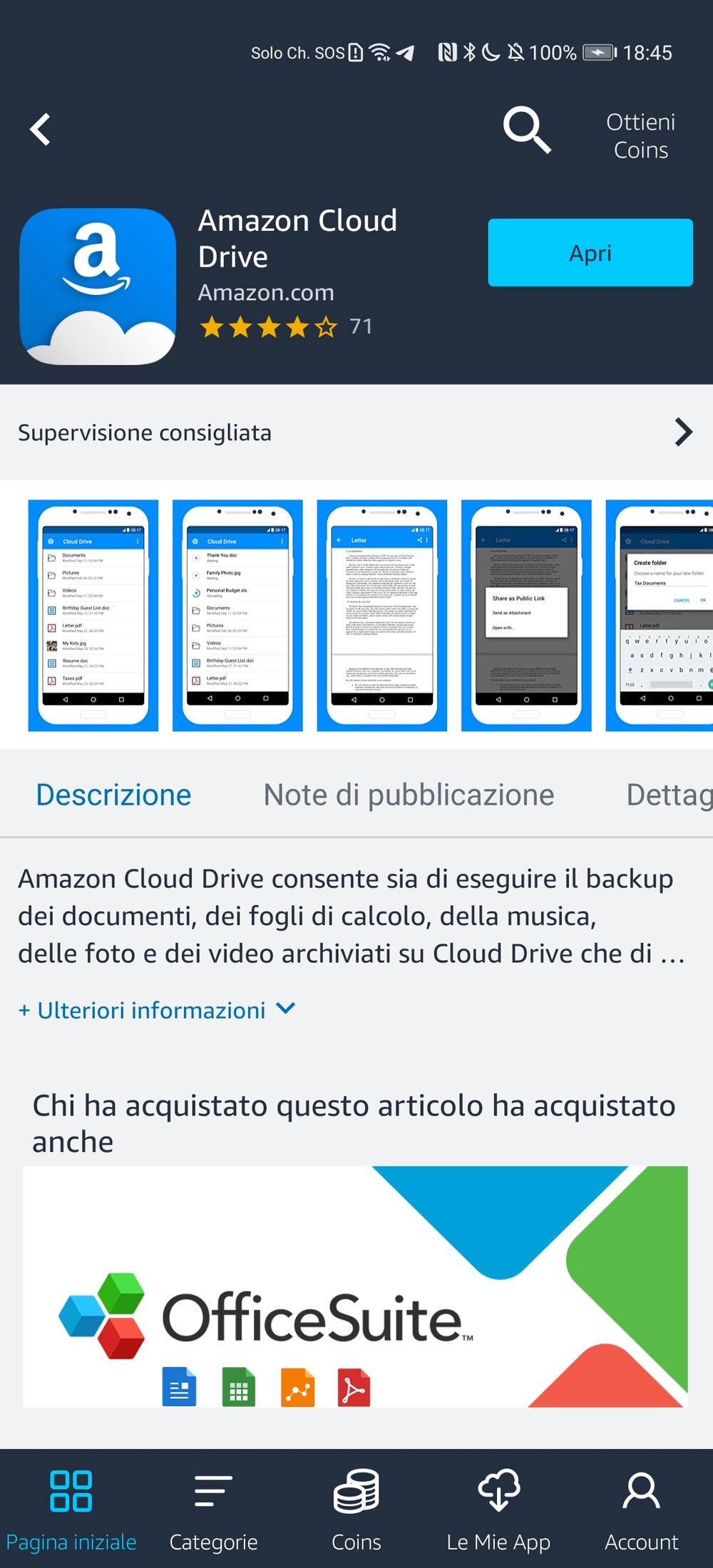
Task: Open the search magnifier icon
Action: click(x=527, y=130)
